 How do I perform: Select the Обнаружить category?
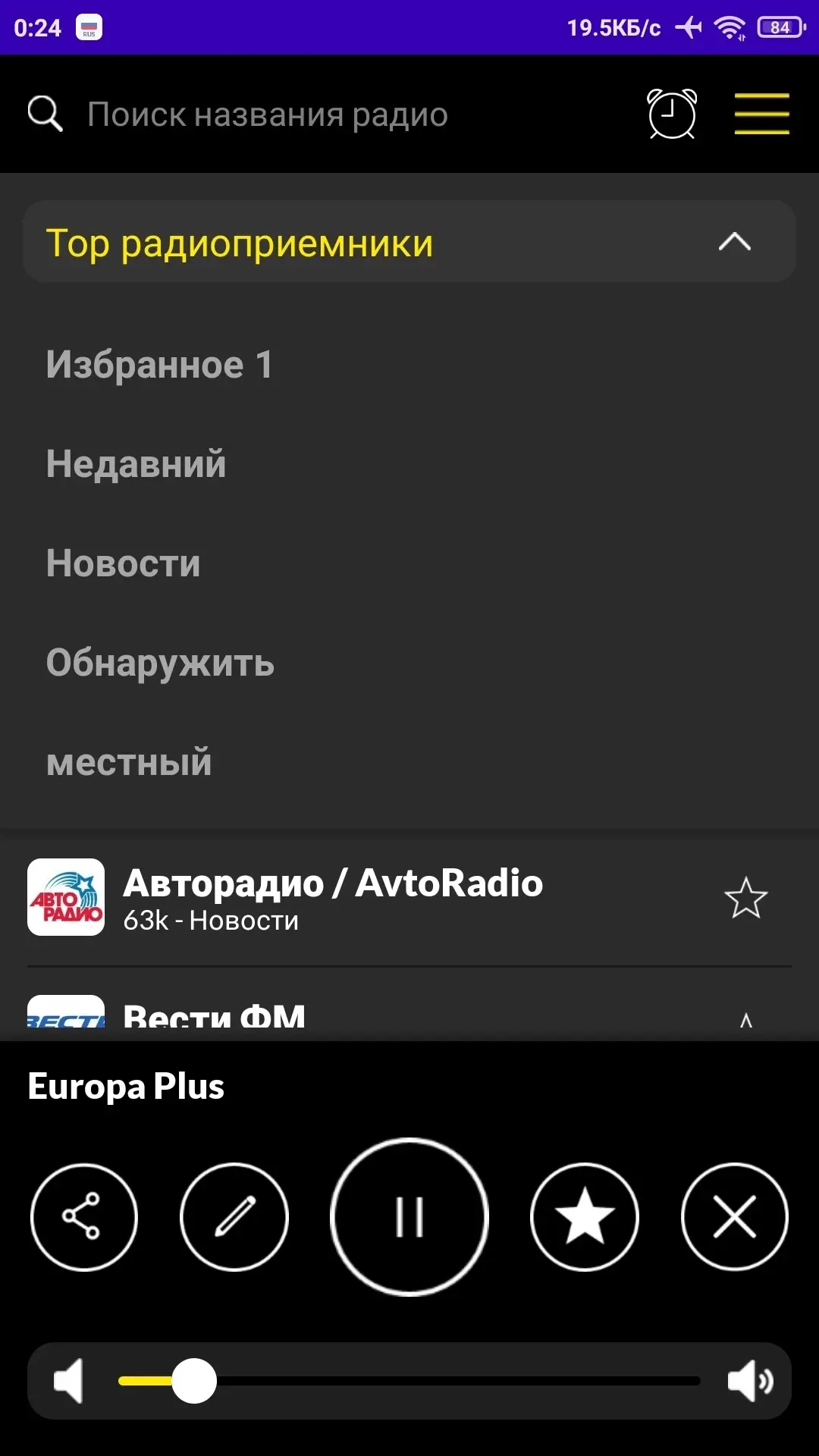[160, 663]
